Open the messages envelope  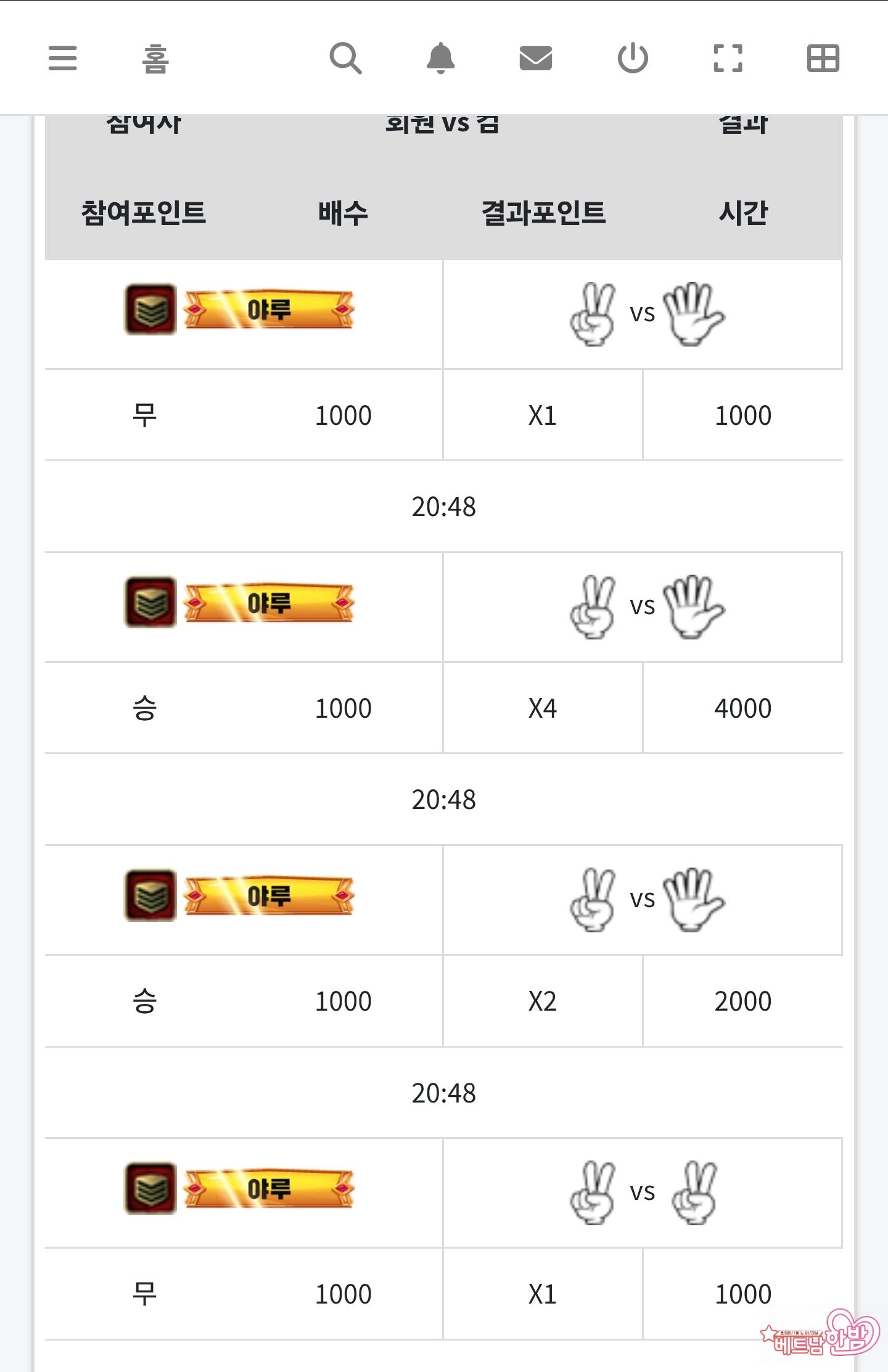point(535,59)
